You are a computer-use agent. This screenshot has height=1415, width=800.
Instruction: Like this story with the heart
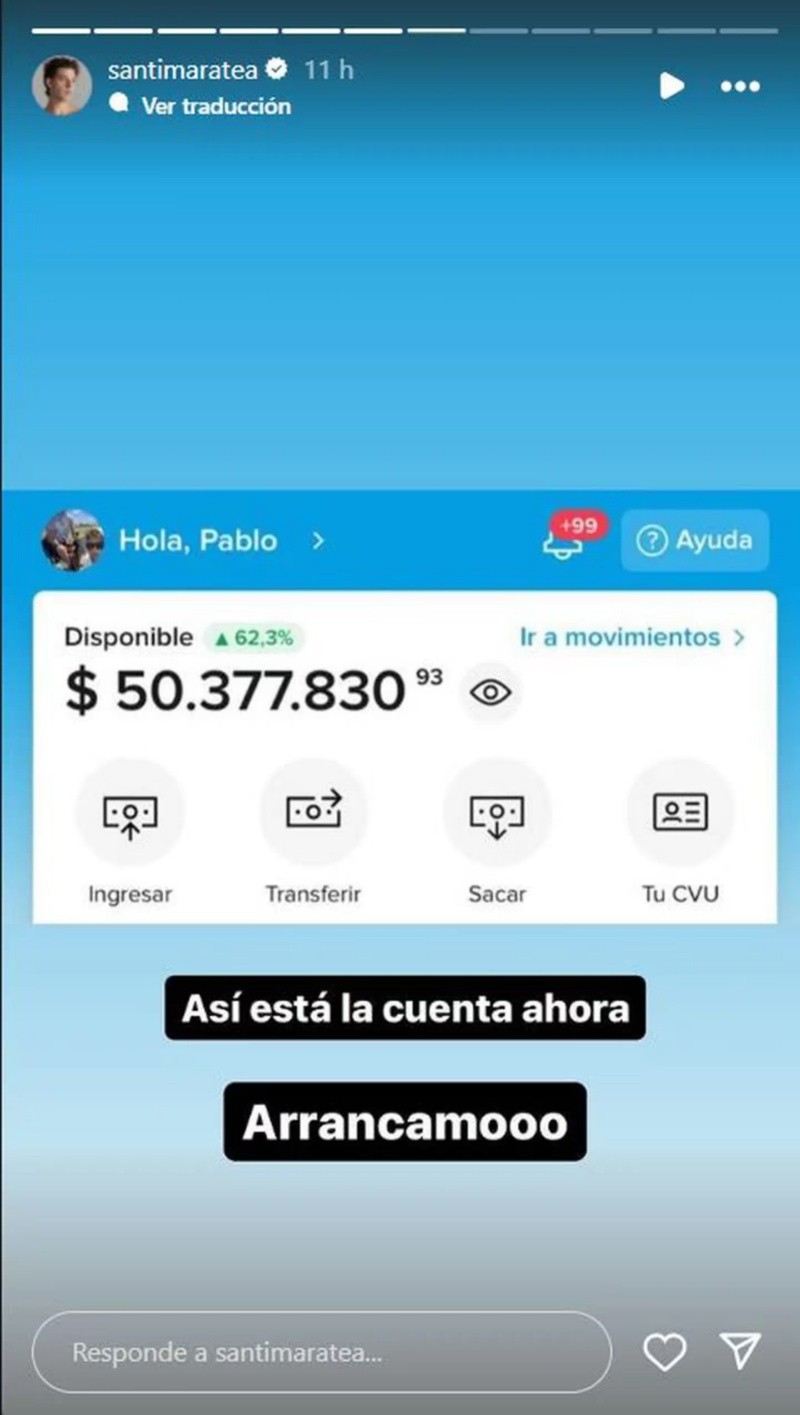tap(664, 1353)
